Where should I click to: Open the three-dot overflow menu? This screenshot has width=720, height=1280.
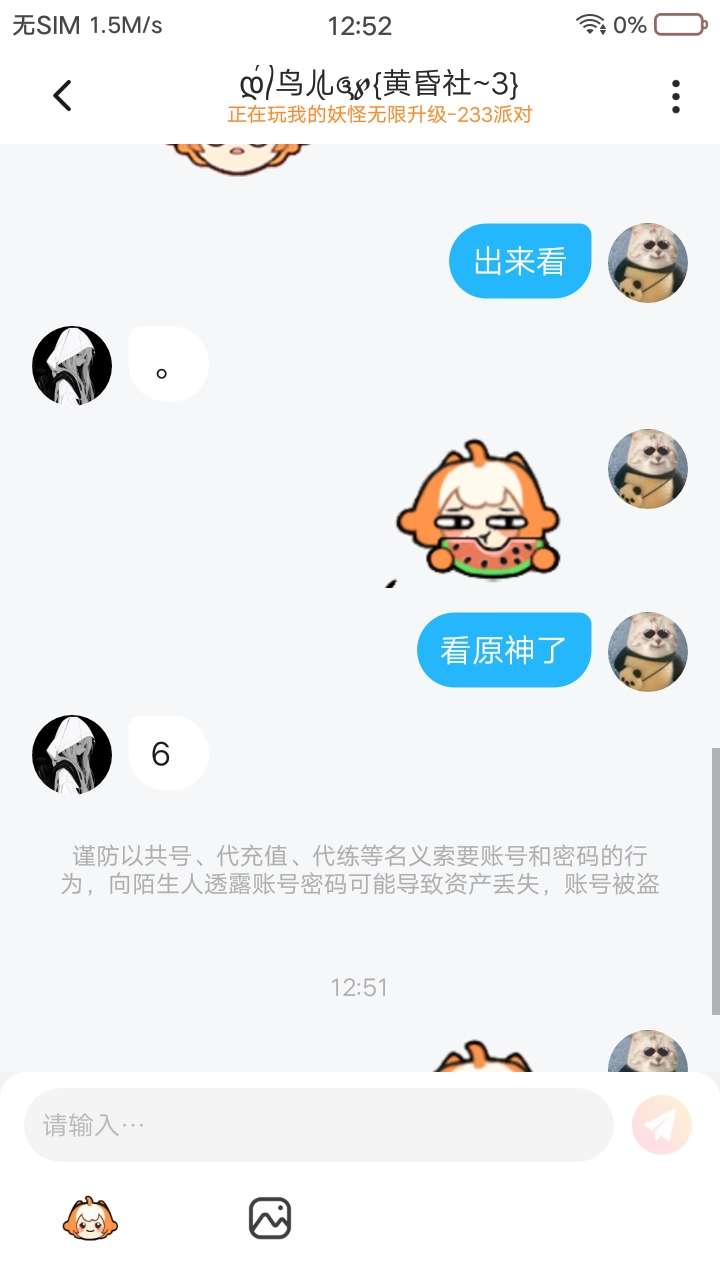click(x=676, y=96)
